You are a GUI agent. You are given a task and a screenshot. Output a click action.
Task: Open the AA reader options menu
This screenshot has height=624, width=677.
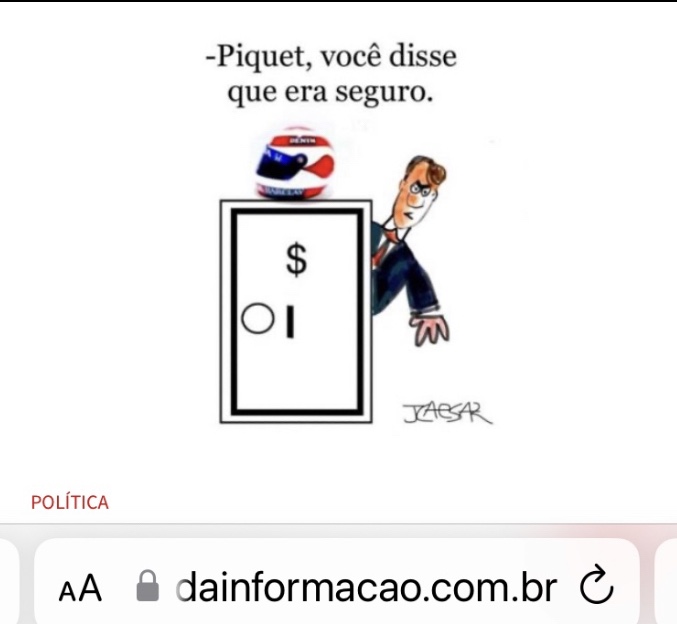coord(80,588)
